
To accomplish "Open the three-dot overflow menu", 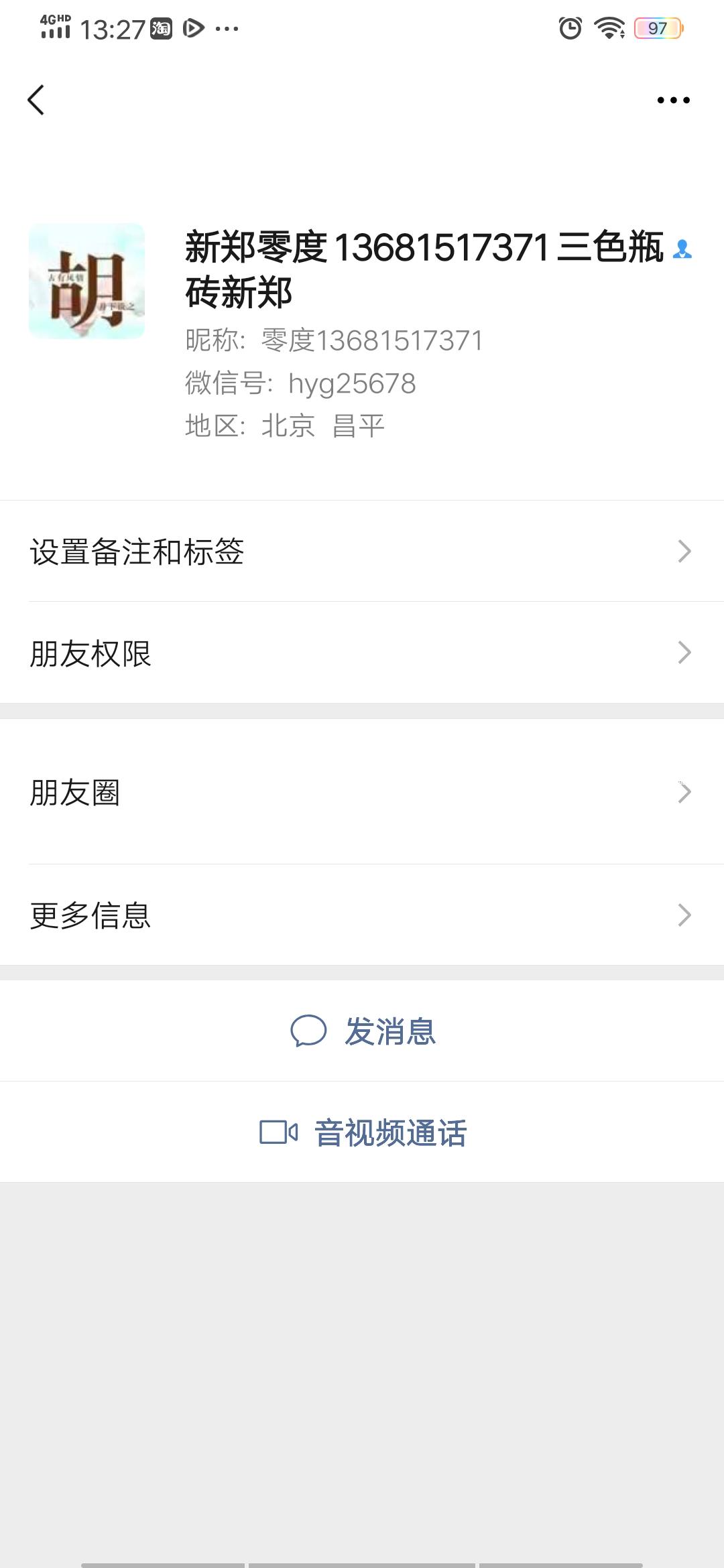I will 673,101.
